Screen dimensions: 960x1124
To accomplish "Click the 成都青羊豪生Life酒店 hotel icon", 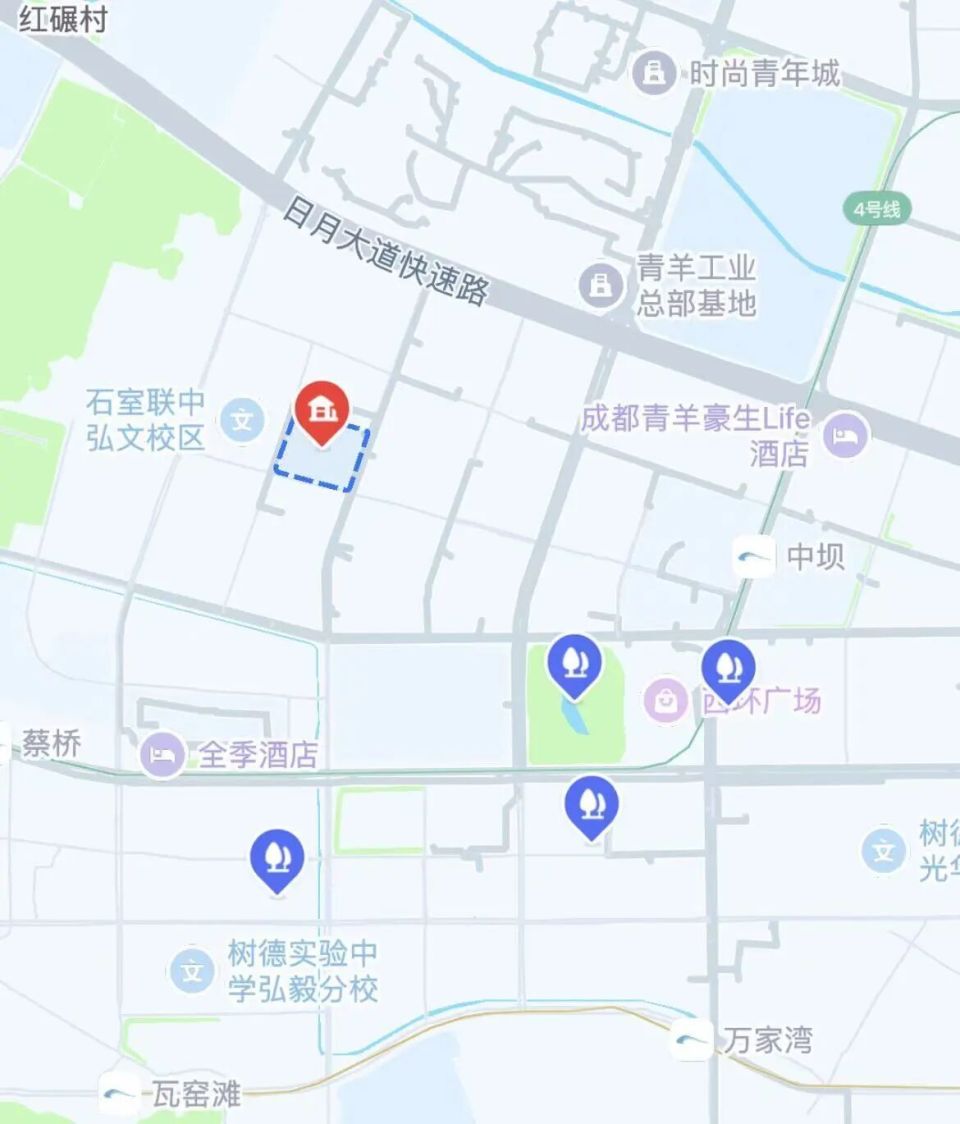I will [x=847, y=432].
